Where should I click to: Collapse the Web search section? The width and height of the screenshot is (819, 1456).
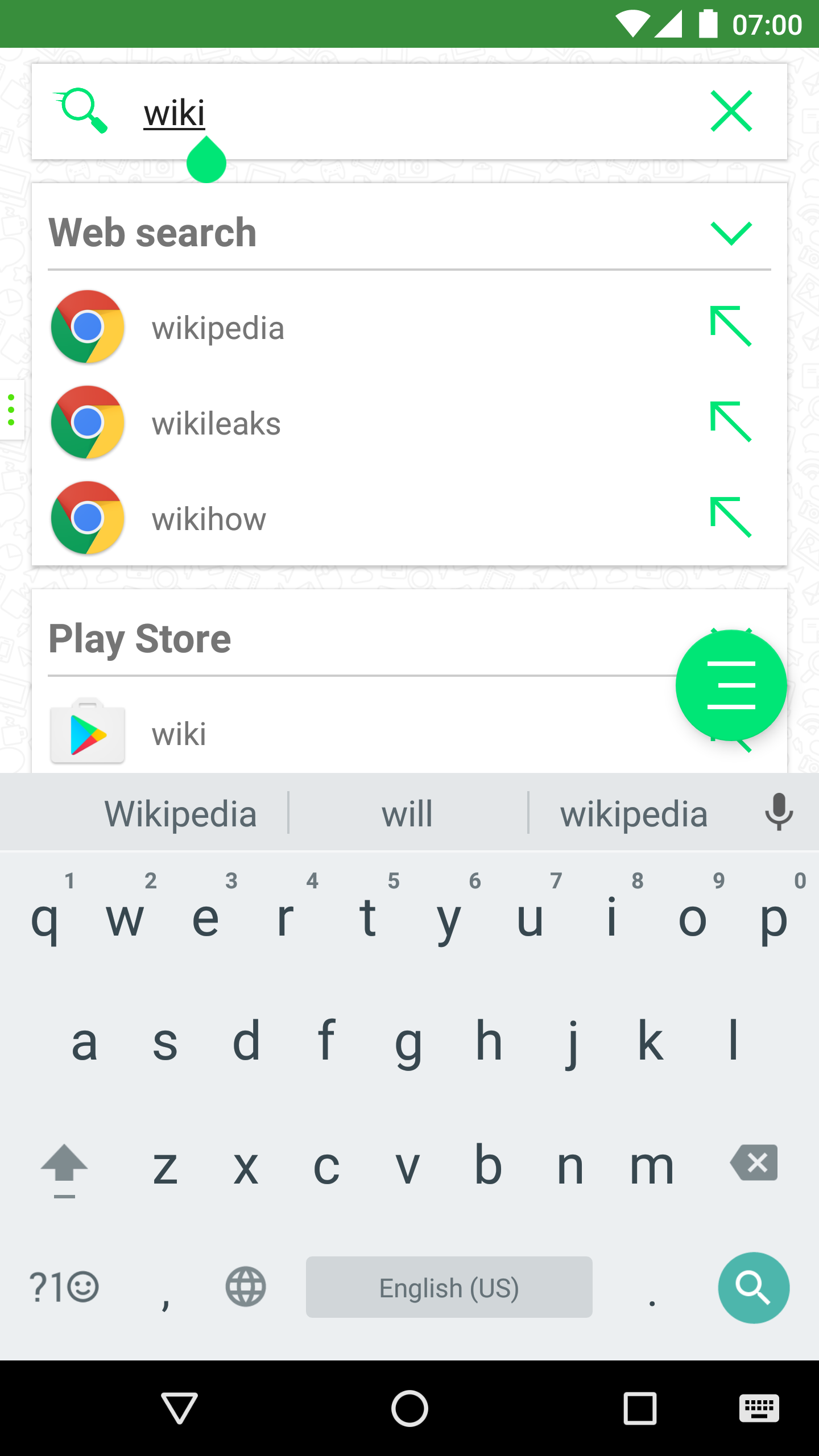point(731,233)
